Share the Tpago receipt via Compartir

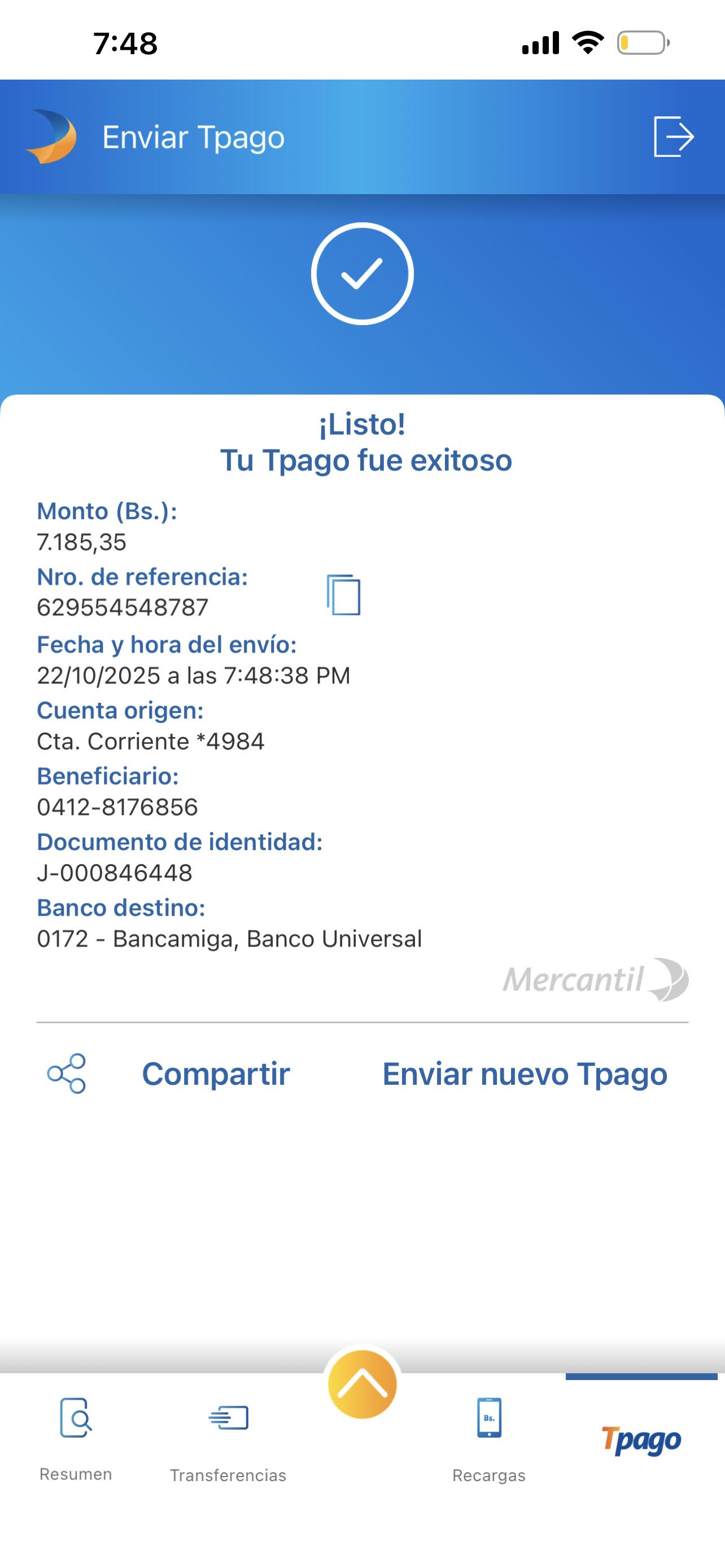(x=215, y=1074)
